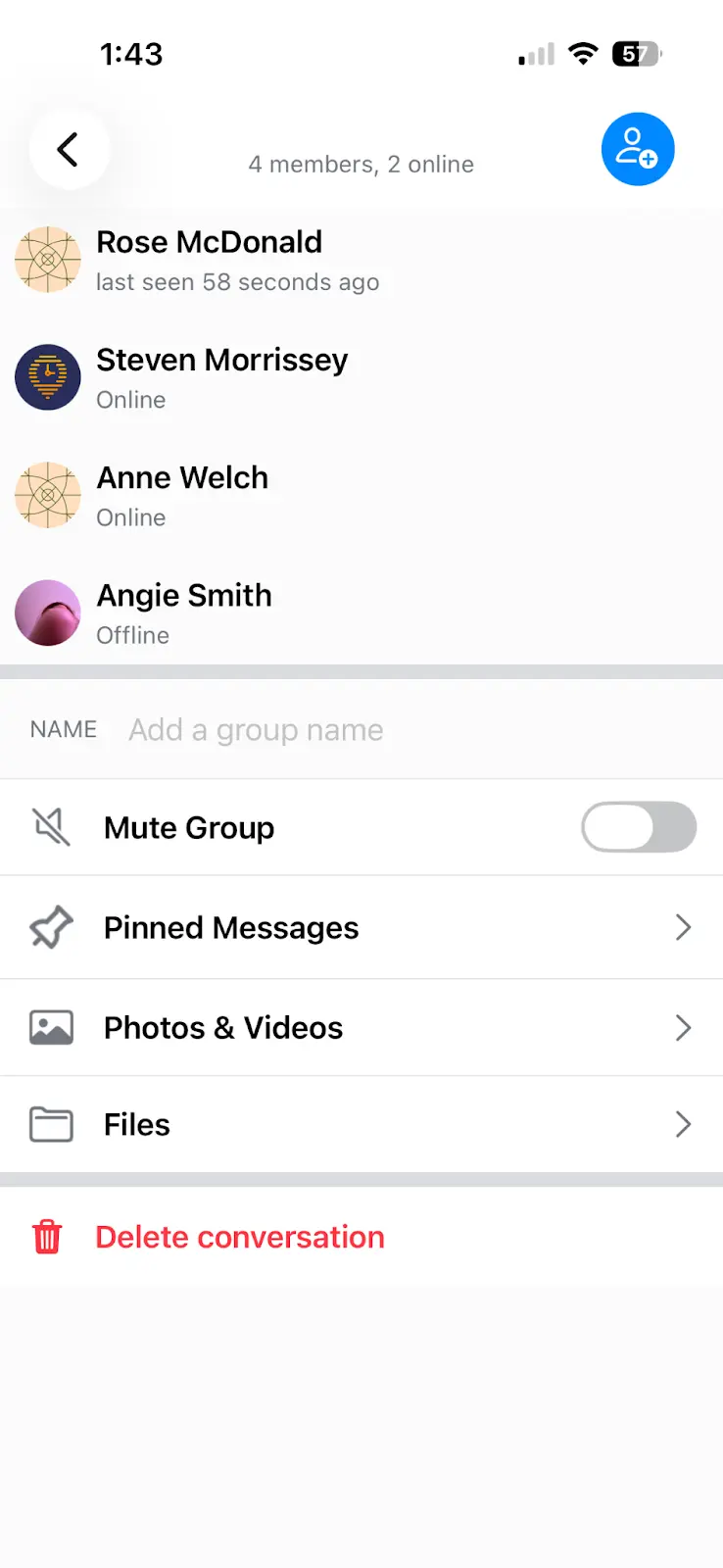Open Photos & Videos via its chevron

683,1027
